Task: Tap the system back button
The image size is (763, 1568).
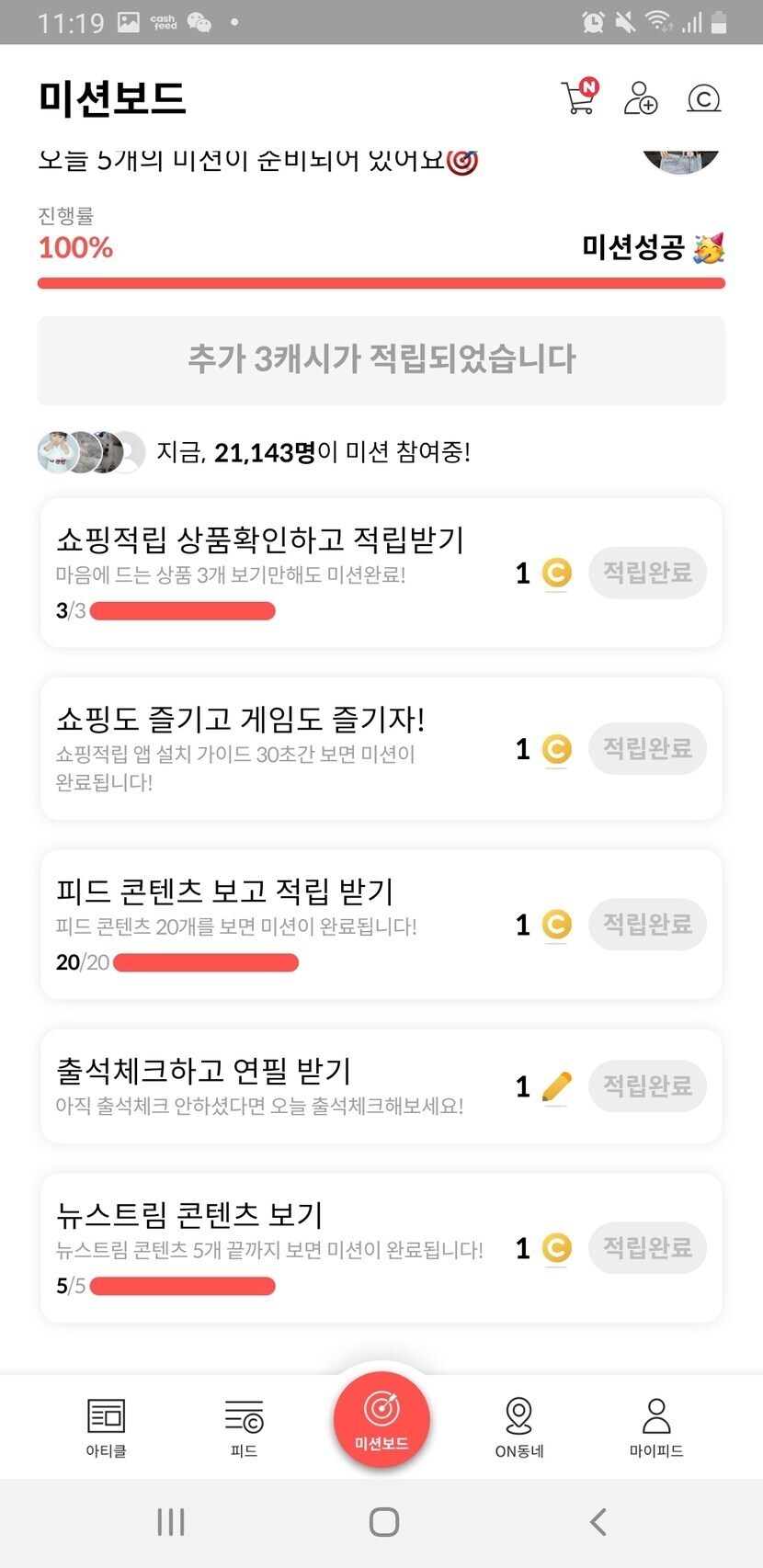Action: (x=598, y=1522)
